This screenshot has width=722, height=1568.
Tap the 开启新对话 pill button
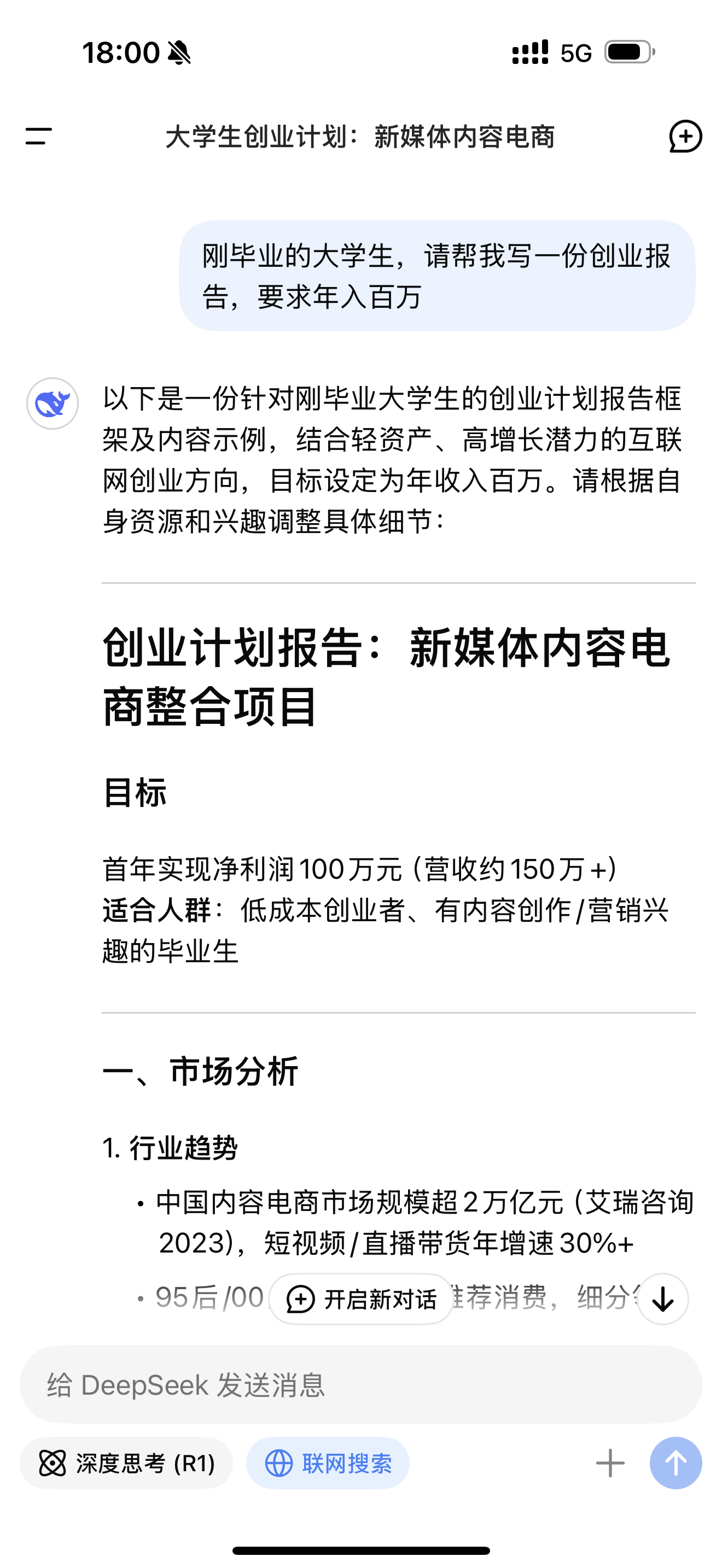coord(360,1300)
